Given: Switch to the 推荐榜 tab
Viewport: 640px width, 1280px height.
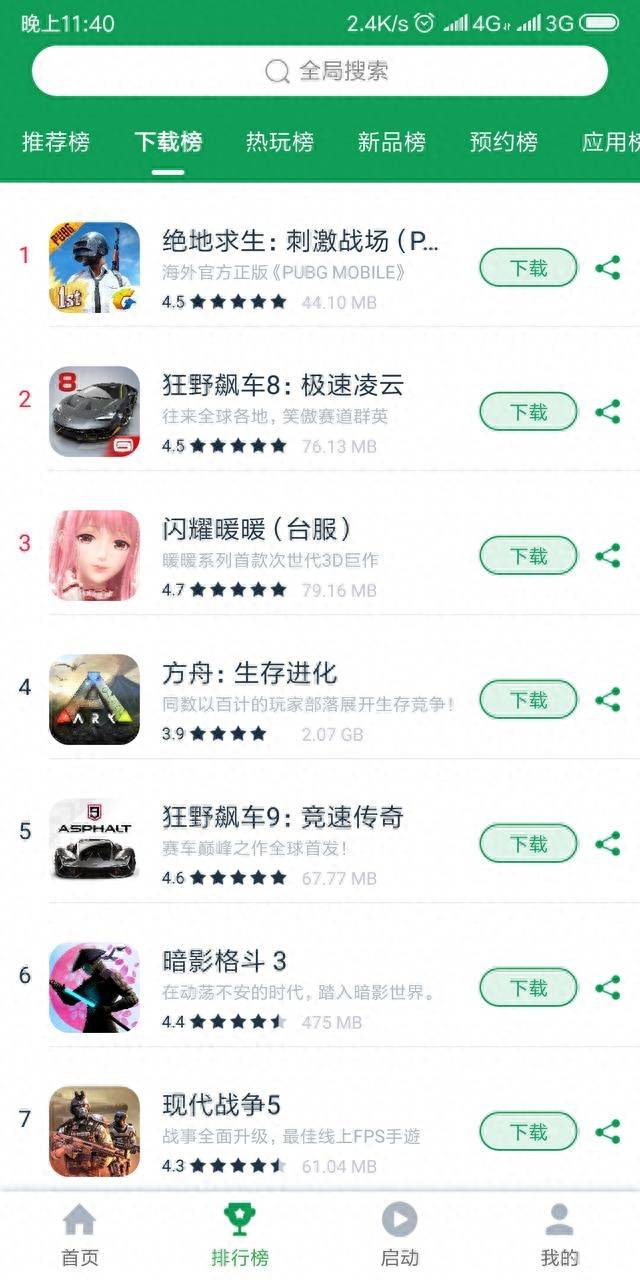Looking at the screenshot, I should pos(56,142).
